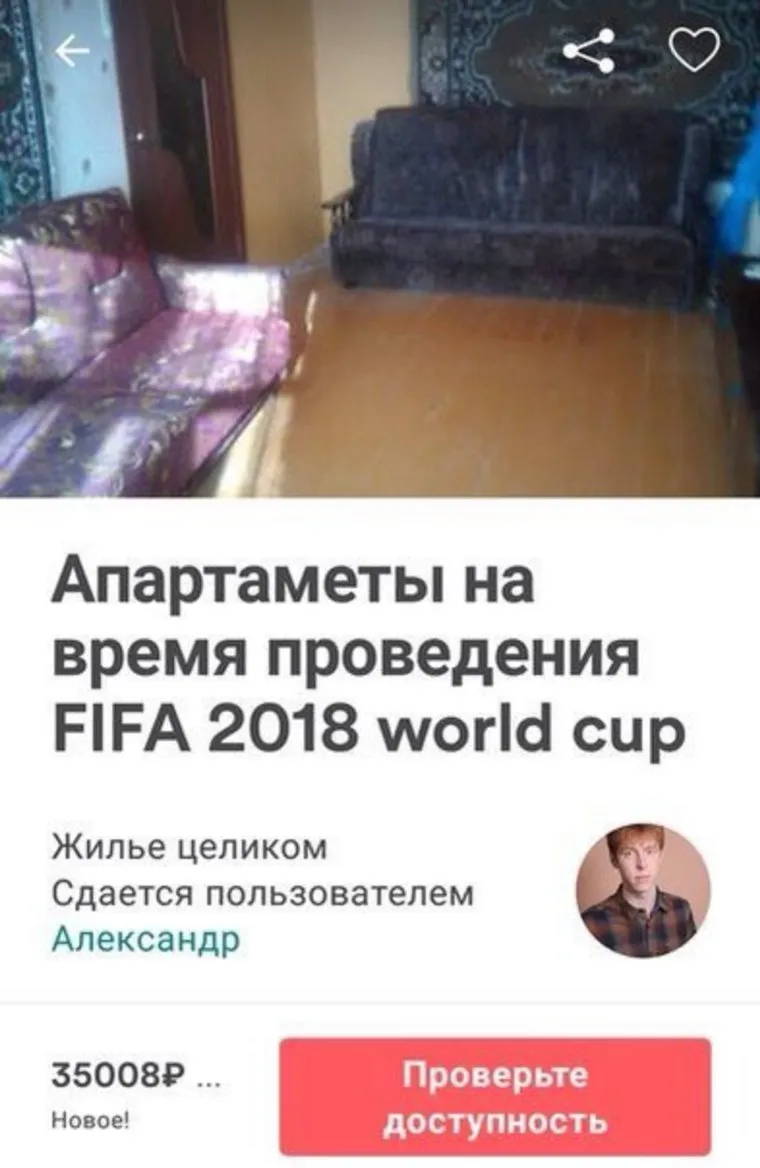Open host Александр's profile link

146,940
